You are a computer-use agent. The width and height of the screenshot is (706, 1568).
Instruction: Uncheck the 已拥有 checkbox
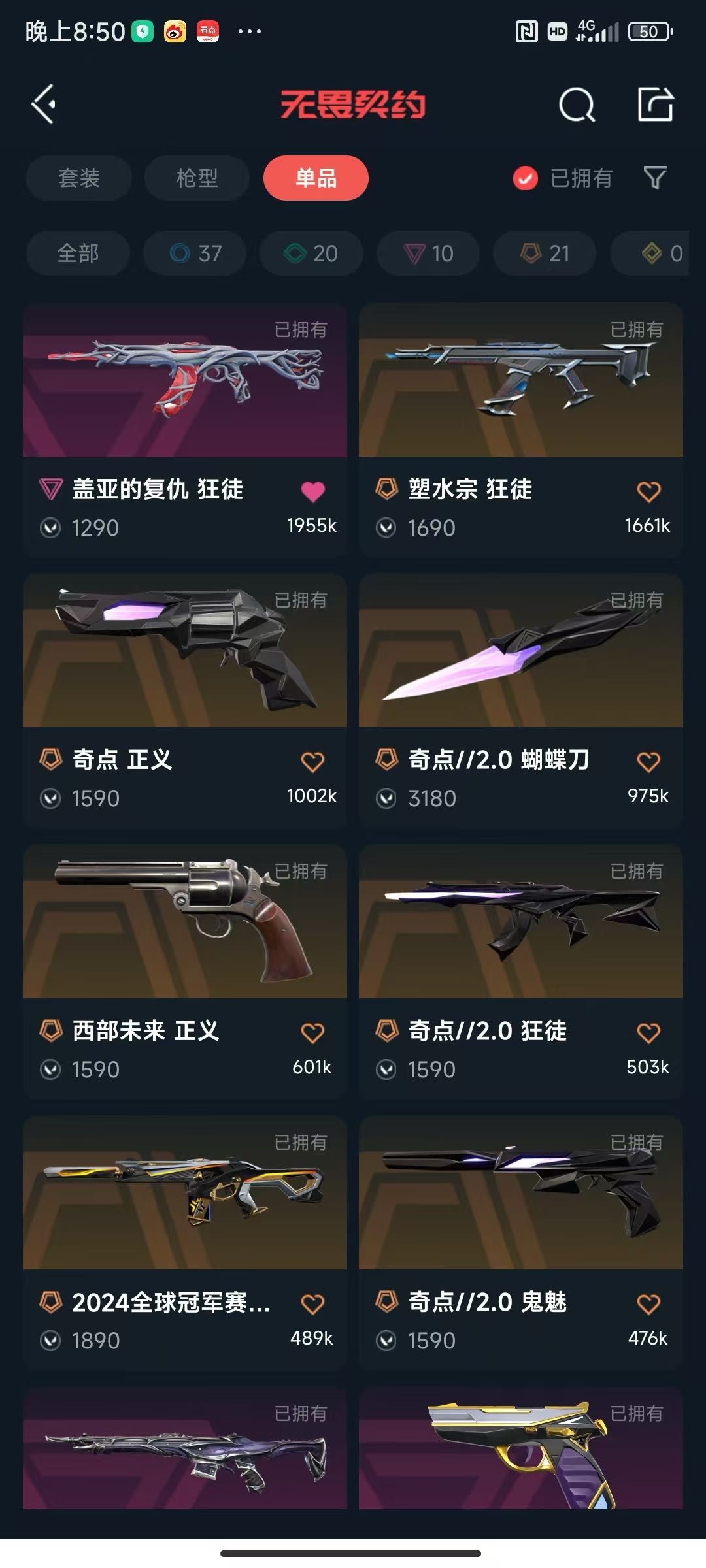[x=525, y=178]
